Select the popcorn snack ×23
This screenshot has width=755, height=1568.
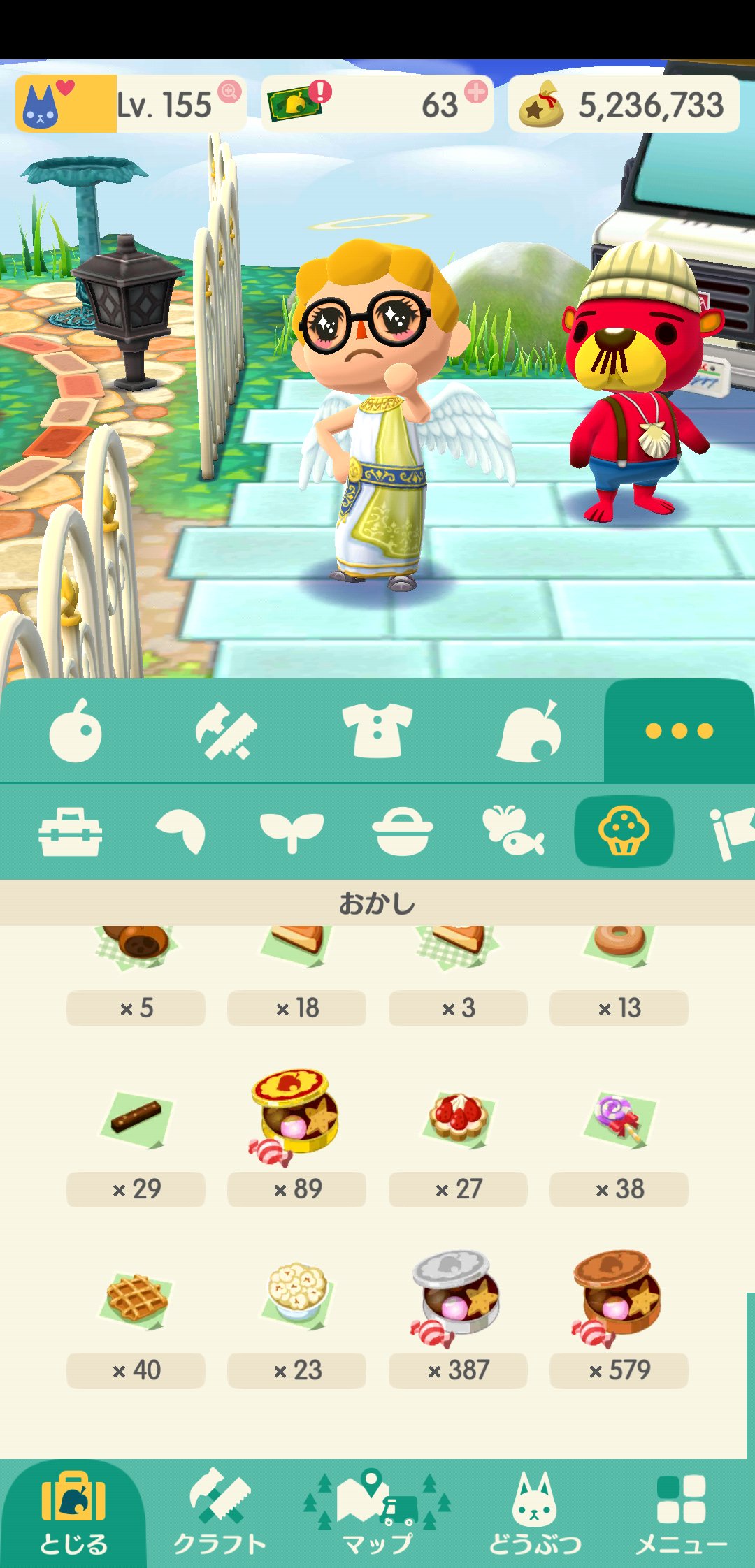point(296,1293)
